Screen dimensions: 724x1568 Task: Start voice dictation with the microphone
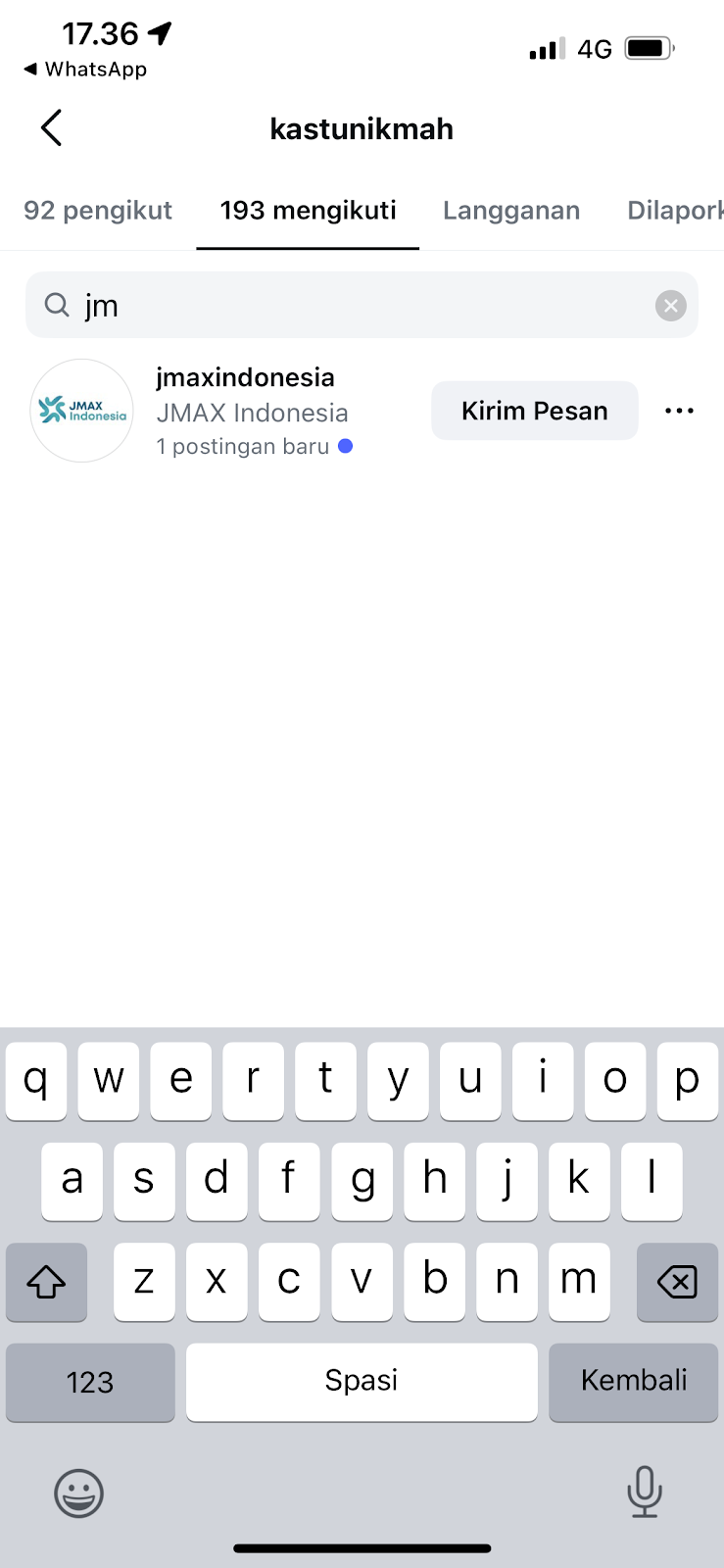(x=644, y=1492)
